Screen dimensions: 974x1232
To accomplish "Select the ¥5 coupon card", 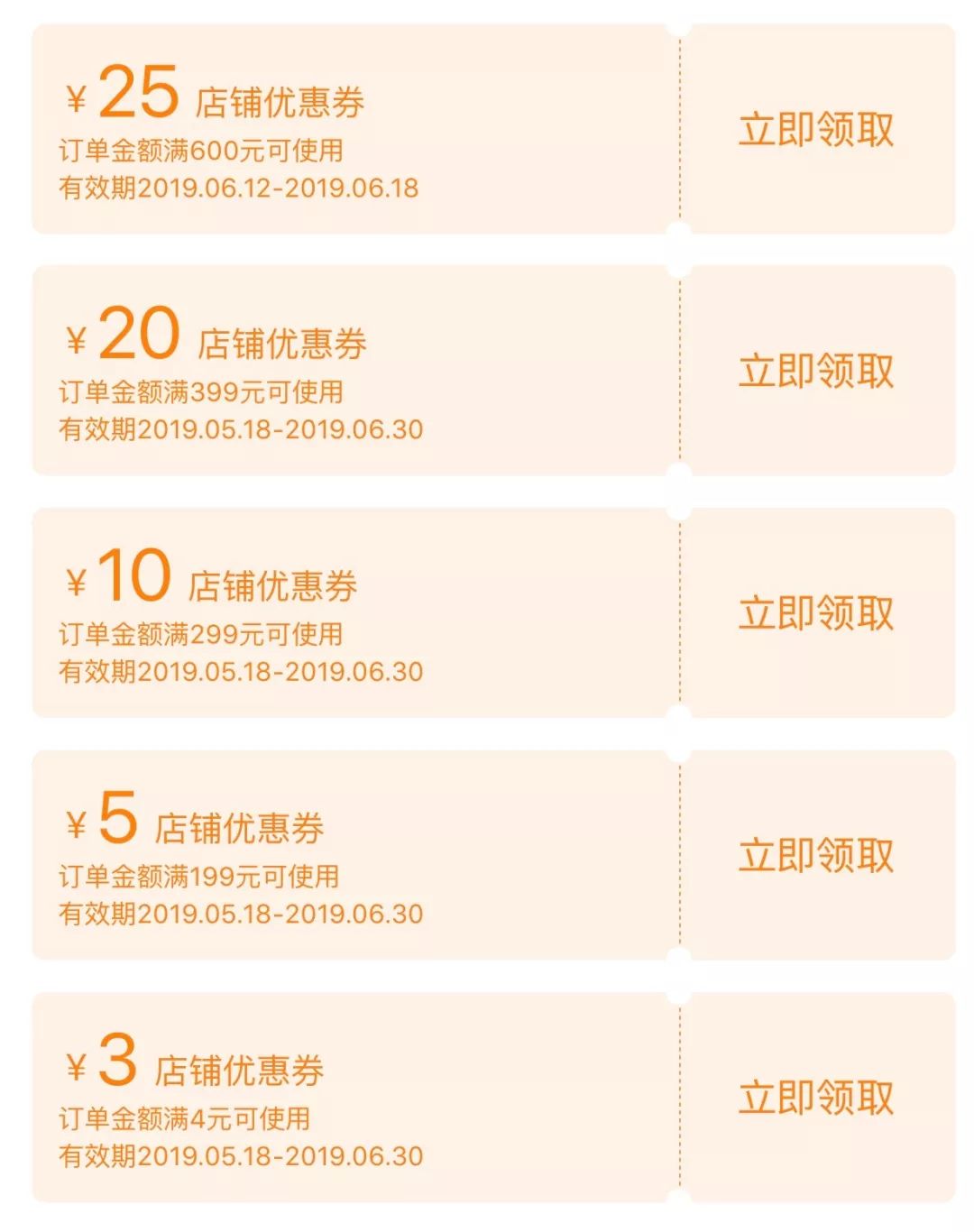I will [x=352, y=851].
